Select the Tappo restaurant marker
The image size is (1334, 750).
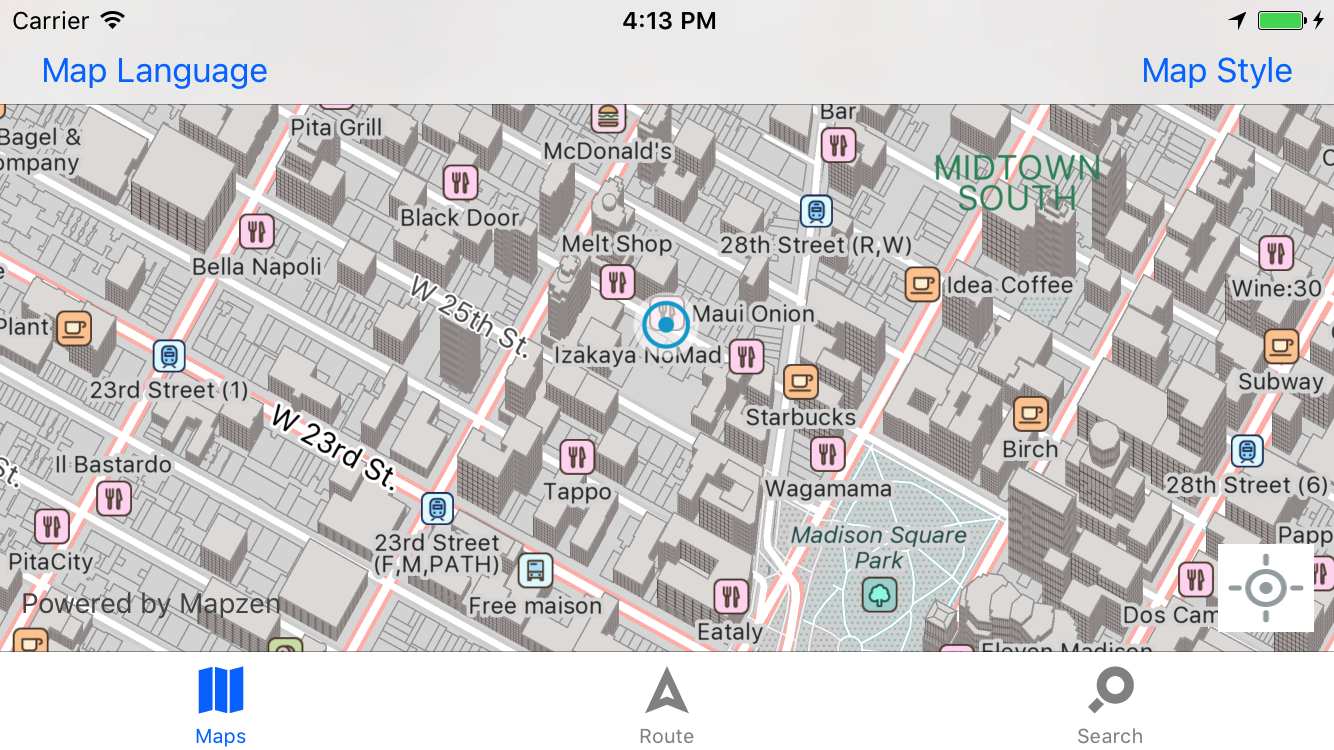pyautogui.click(x=577, y=456)
